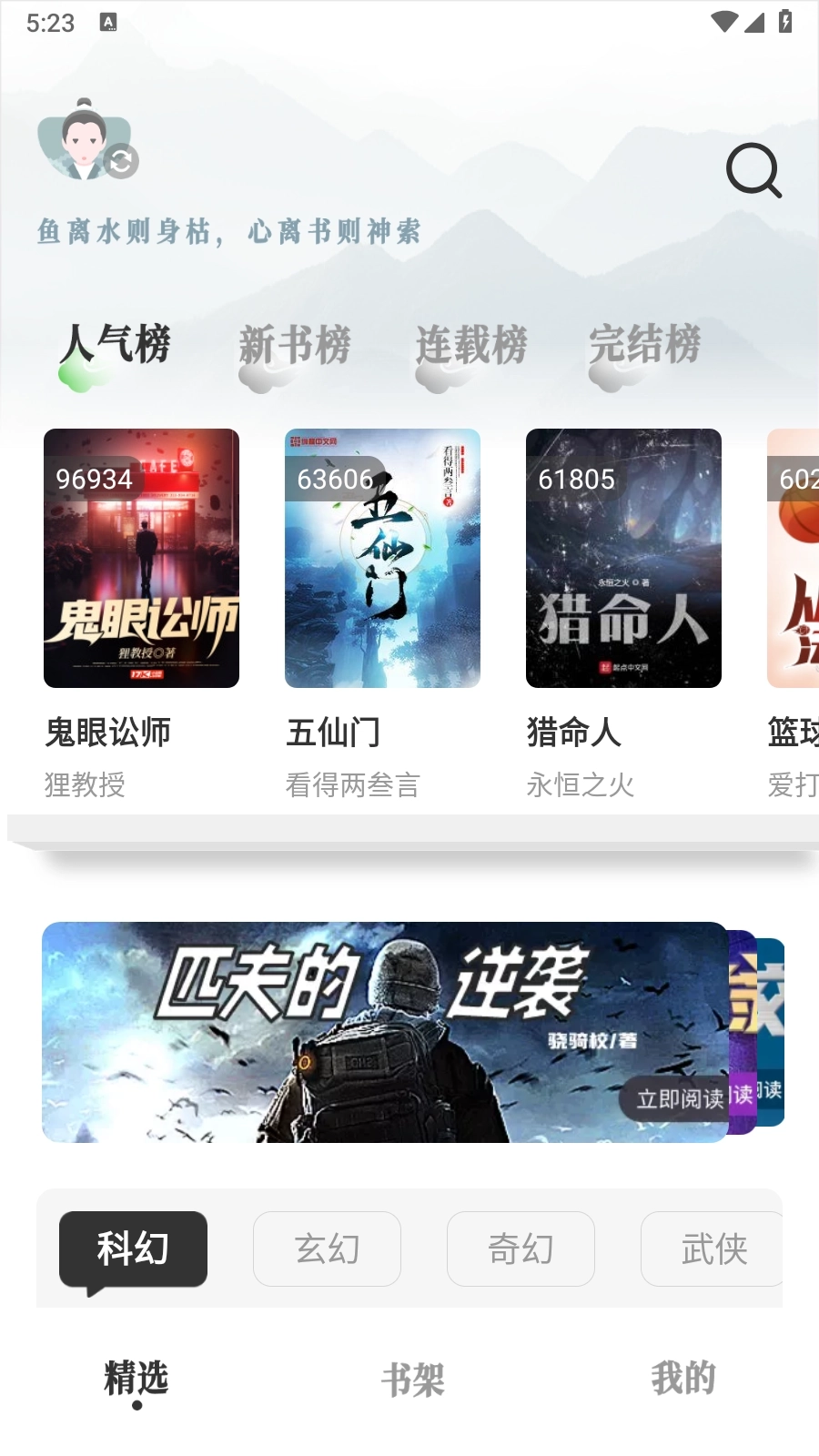Screen dimensions: 819x1456
Task: Choose the 奇幻 genre chip
Action: click(521, 1249)
